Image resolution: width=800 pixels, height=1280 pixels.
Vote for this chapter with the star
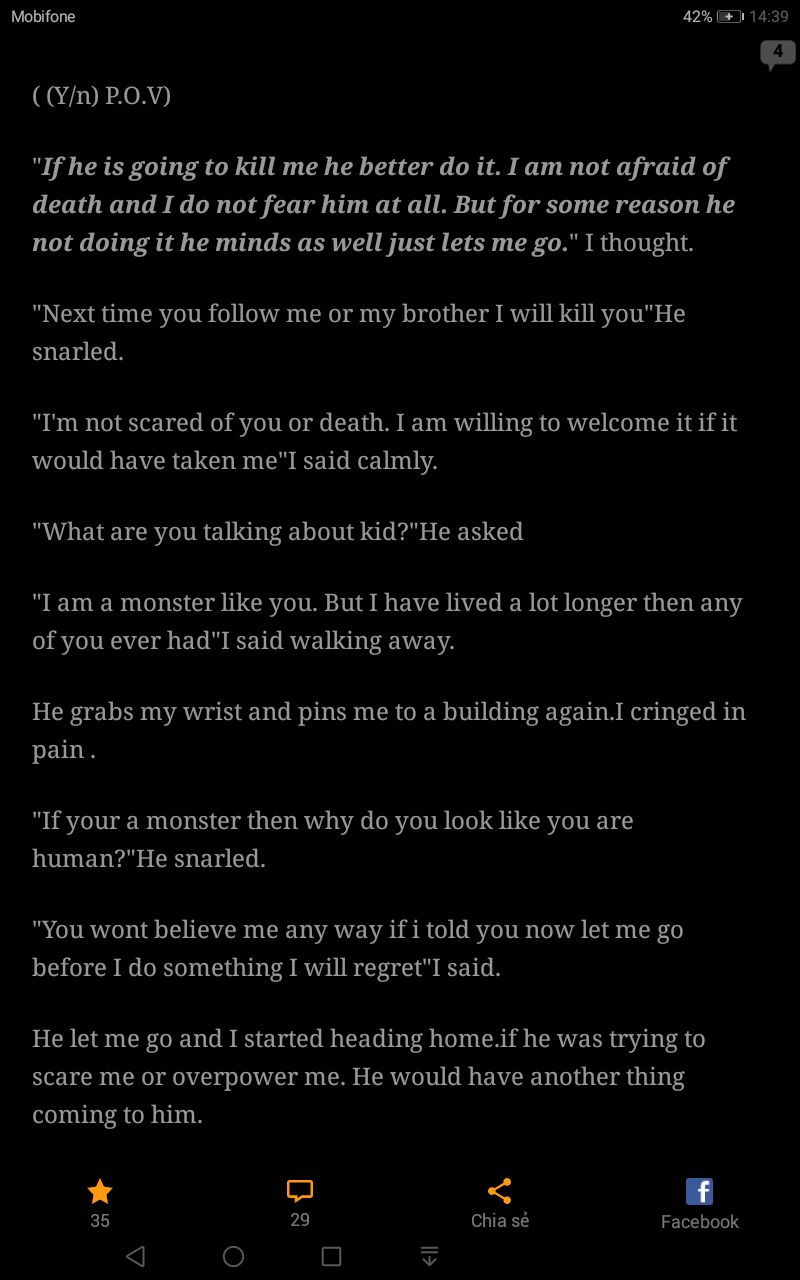click(x=100, y=1191)
